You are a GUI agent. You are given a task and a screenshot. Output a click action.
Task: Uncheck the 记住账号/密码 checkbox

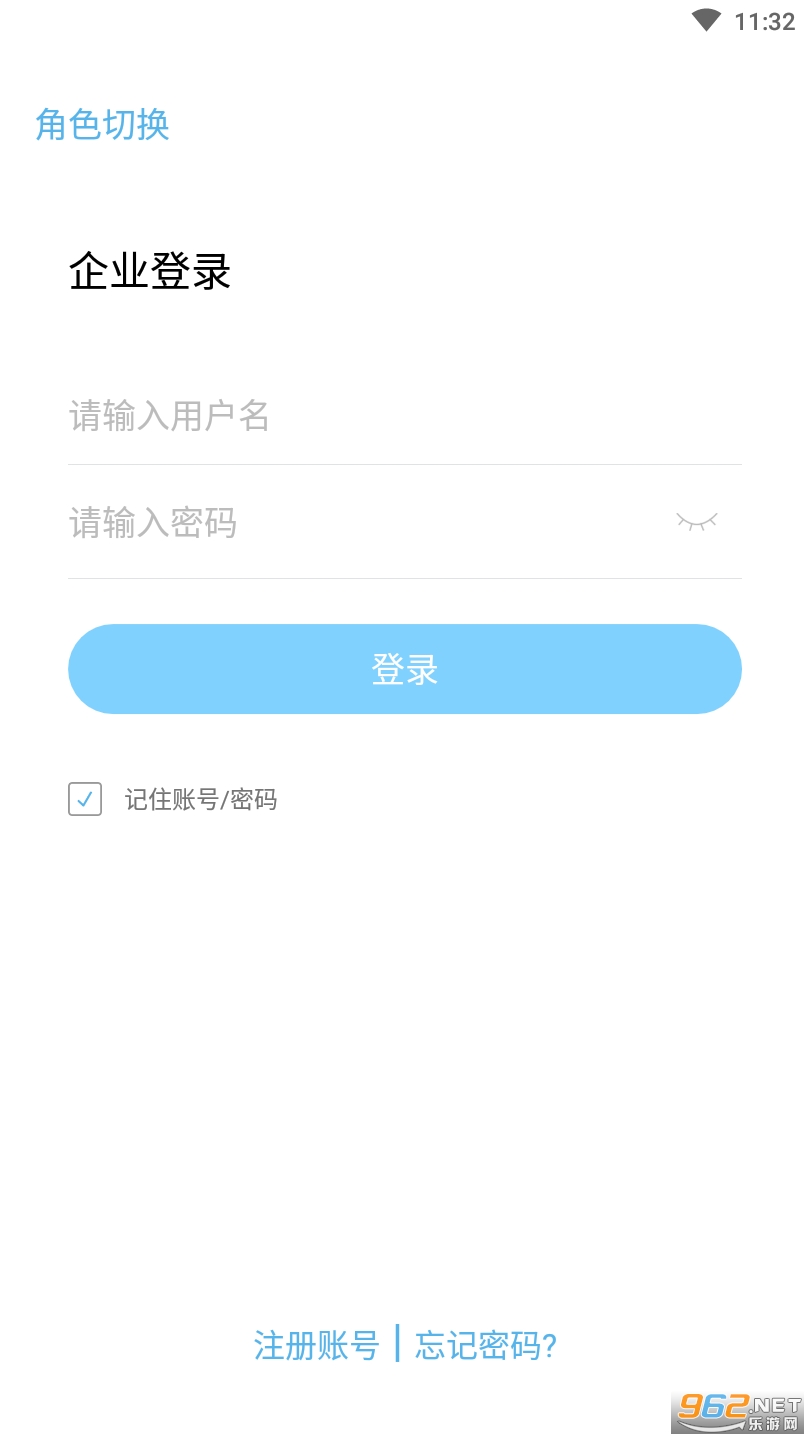[85, 799]
